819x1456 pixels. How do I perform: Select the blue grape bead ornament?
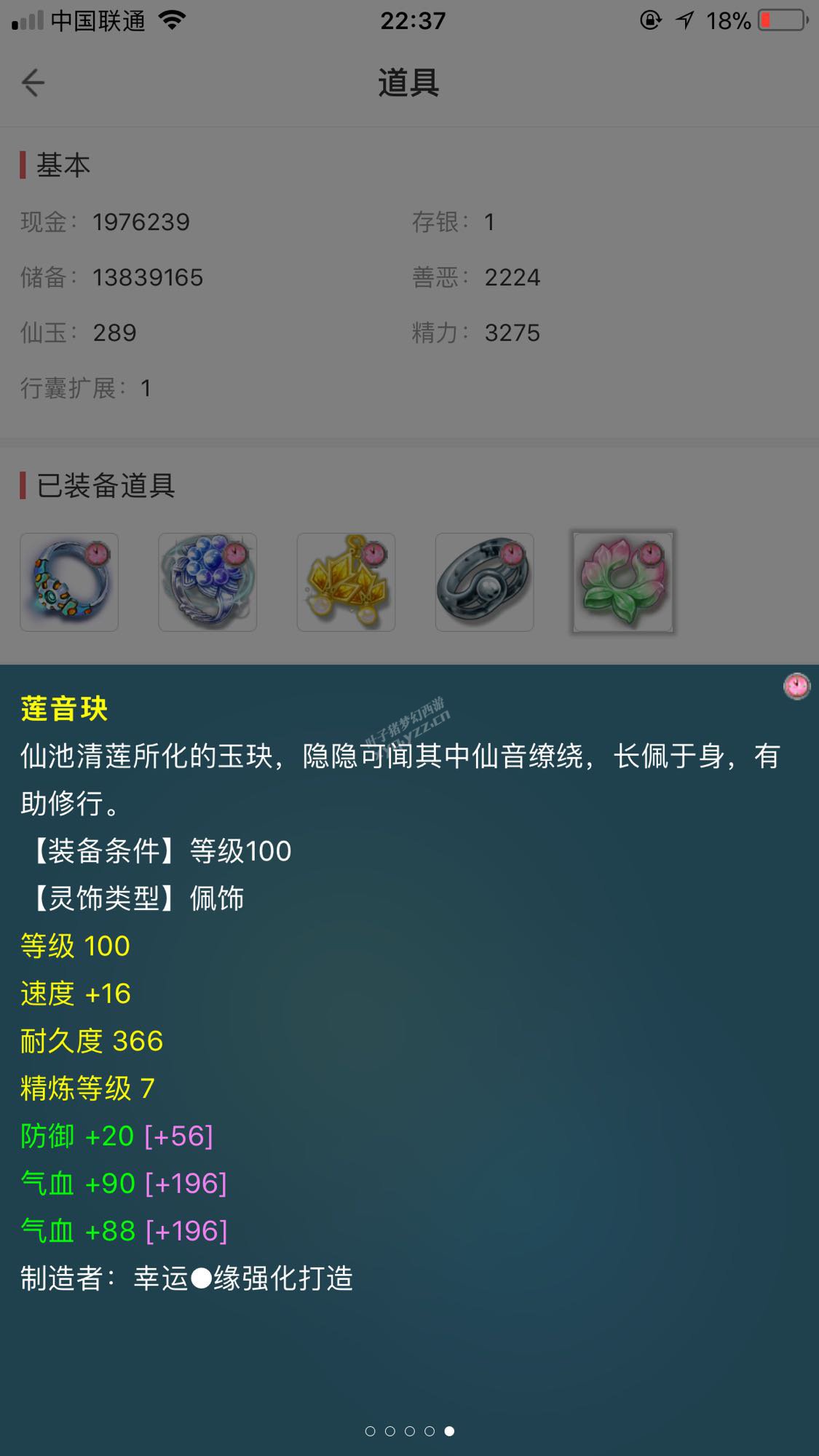tap(207, 582)
